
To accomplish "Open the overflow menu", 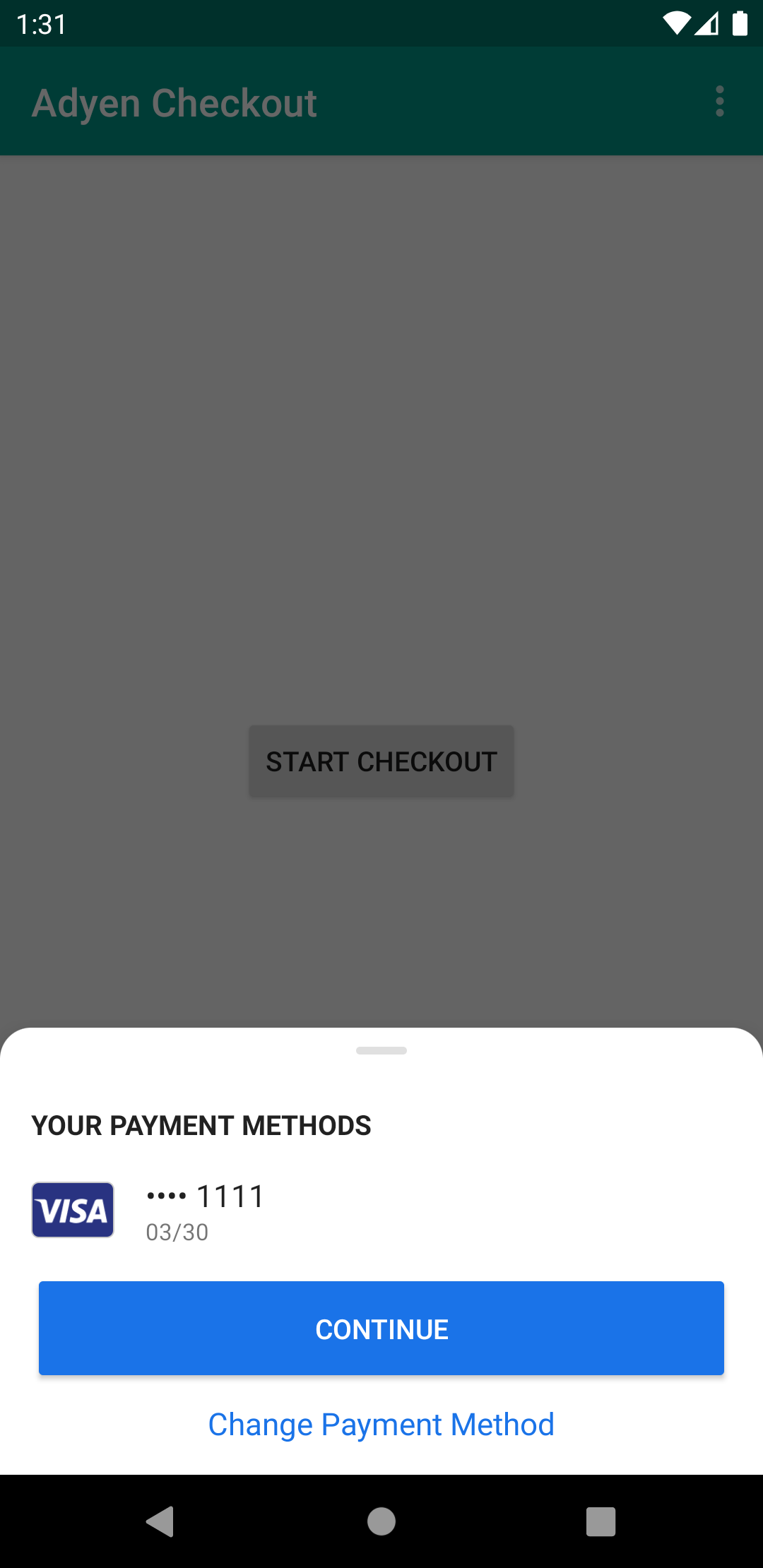I will (x=719, y=101).
